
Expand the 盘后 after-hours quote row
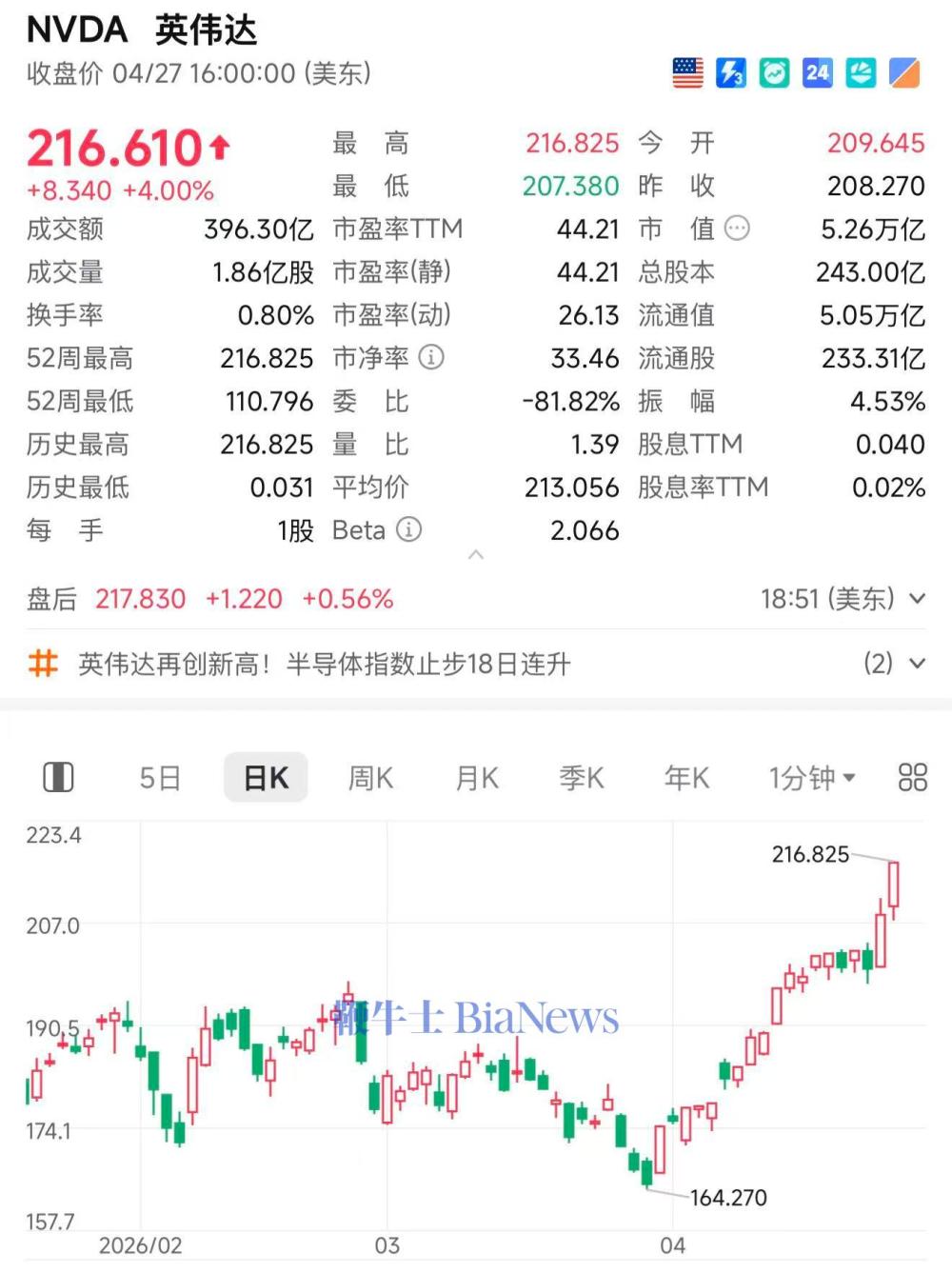pyautogui.click(x=917, y=599)
